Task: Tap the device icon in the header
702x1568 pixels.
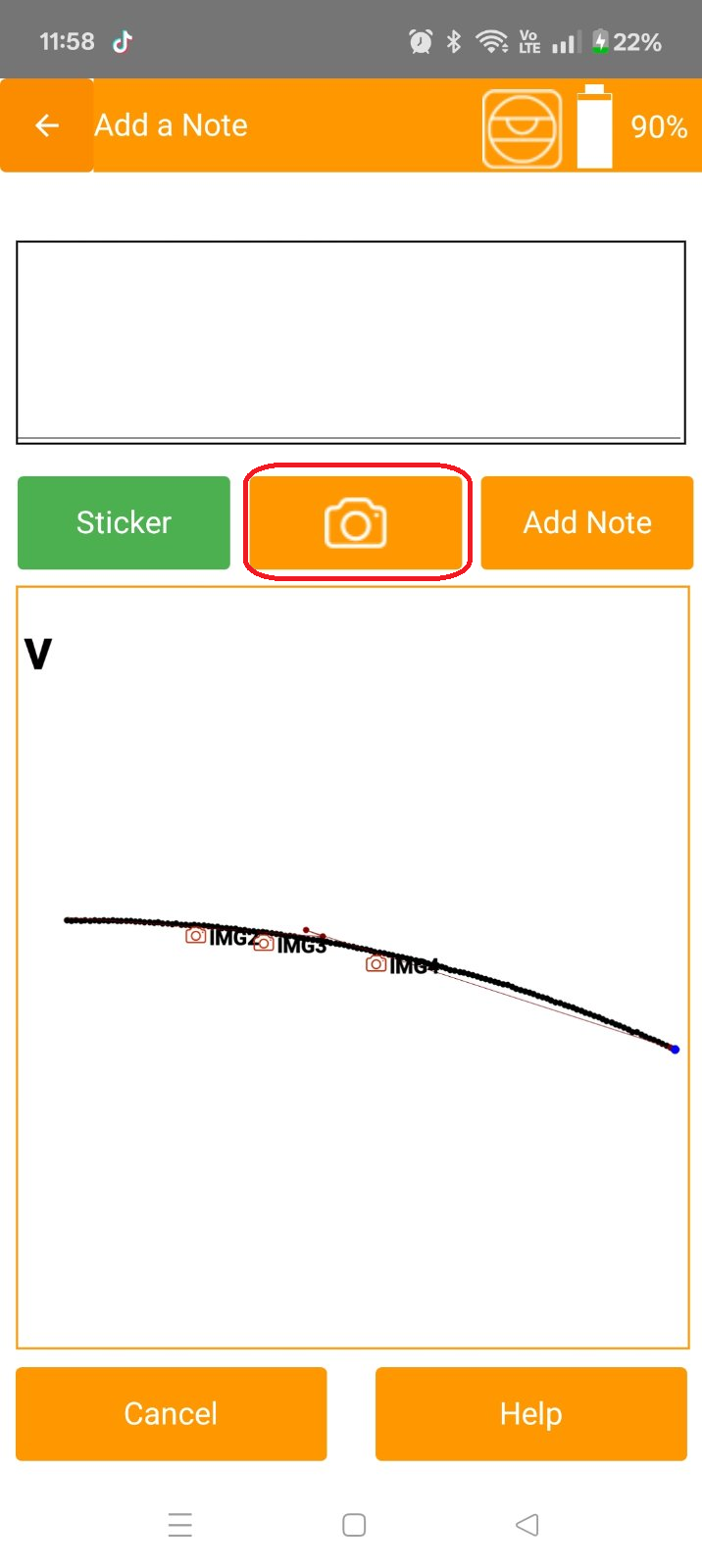Action: [523, 128]
